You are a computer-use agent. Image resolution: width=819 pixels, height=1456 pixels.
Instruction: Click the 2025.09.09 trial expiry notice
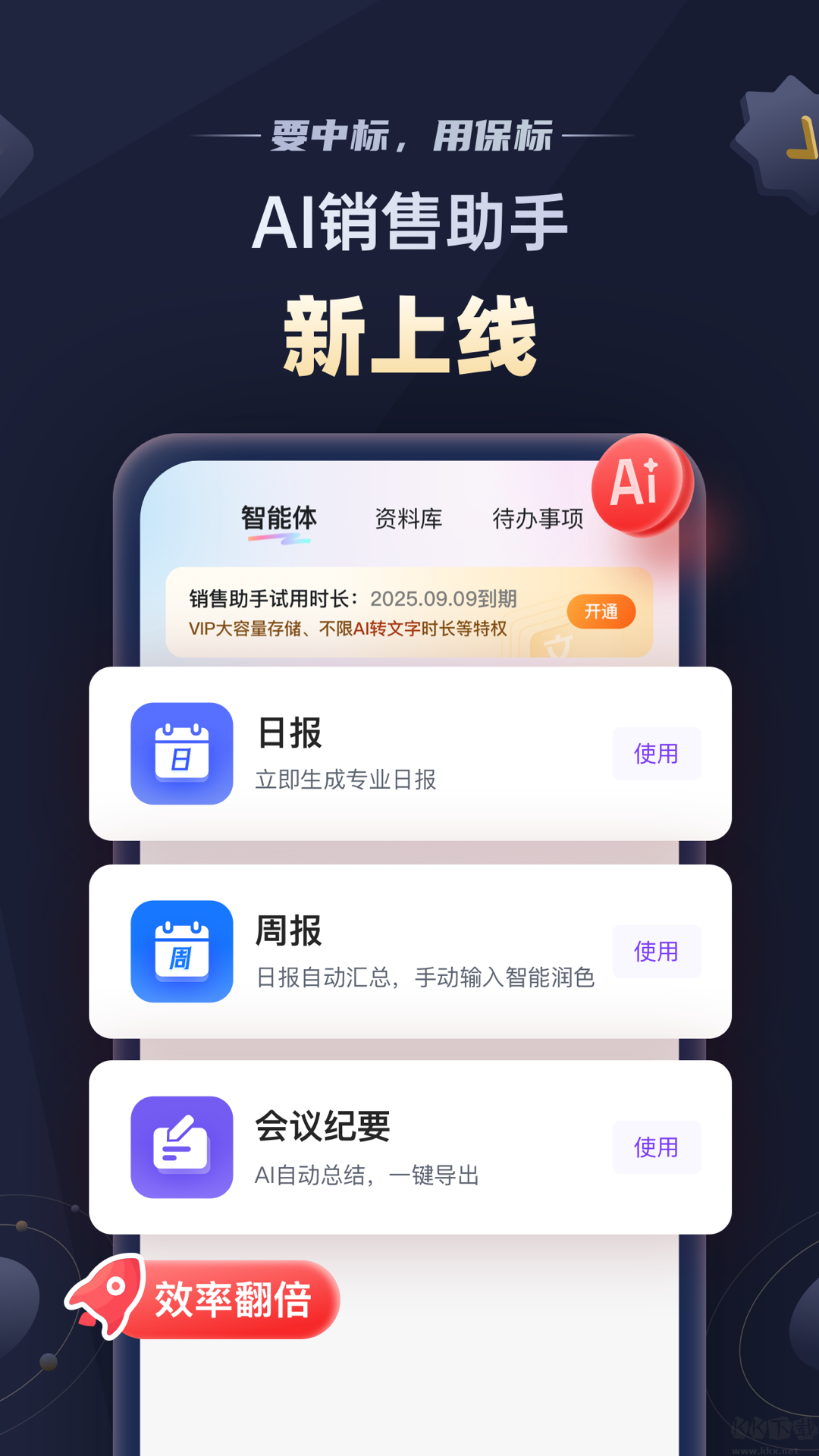click(x=444, y=598)
